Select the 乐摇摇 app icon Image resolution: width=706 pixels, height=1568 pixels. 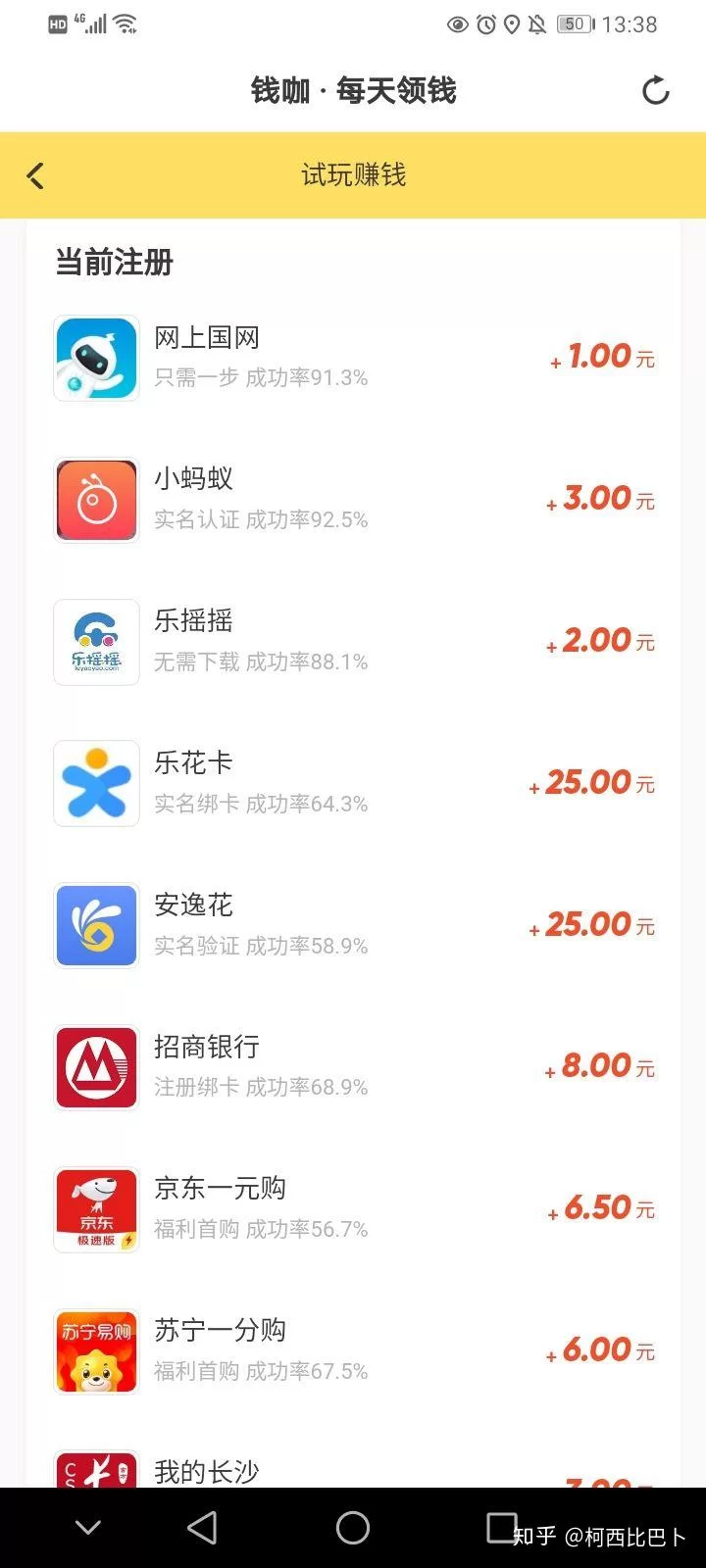pos(96,642)
